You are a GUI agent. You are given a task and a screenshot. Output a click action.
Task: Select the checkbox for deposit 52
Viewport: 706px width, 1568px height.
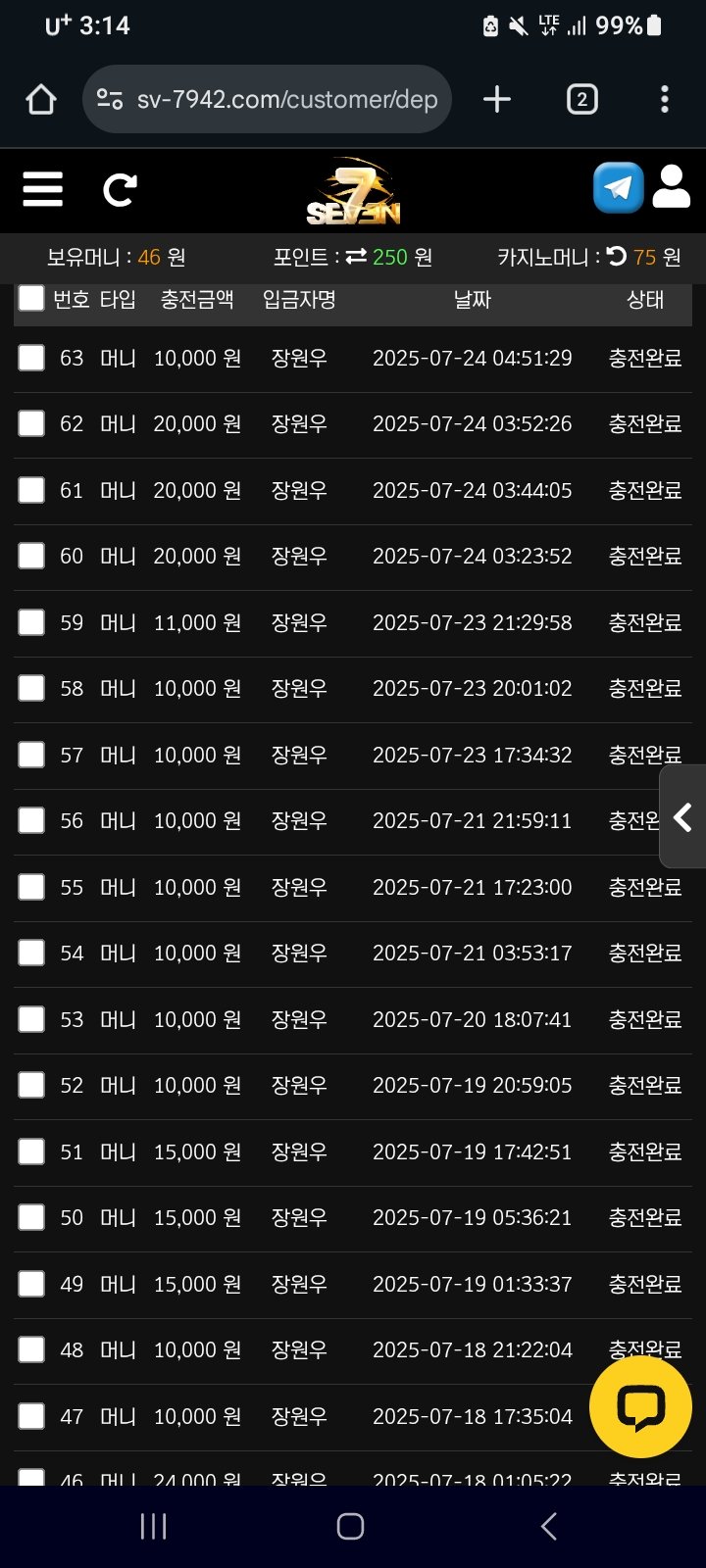coord(31,1085)
